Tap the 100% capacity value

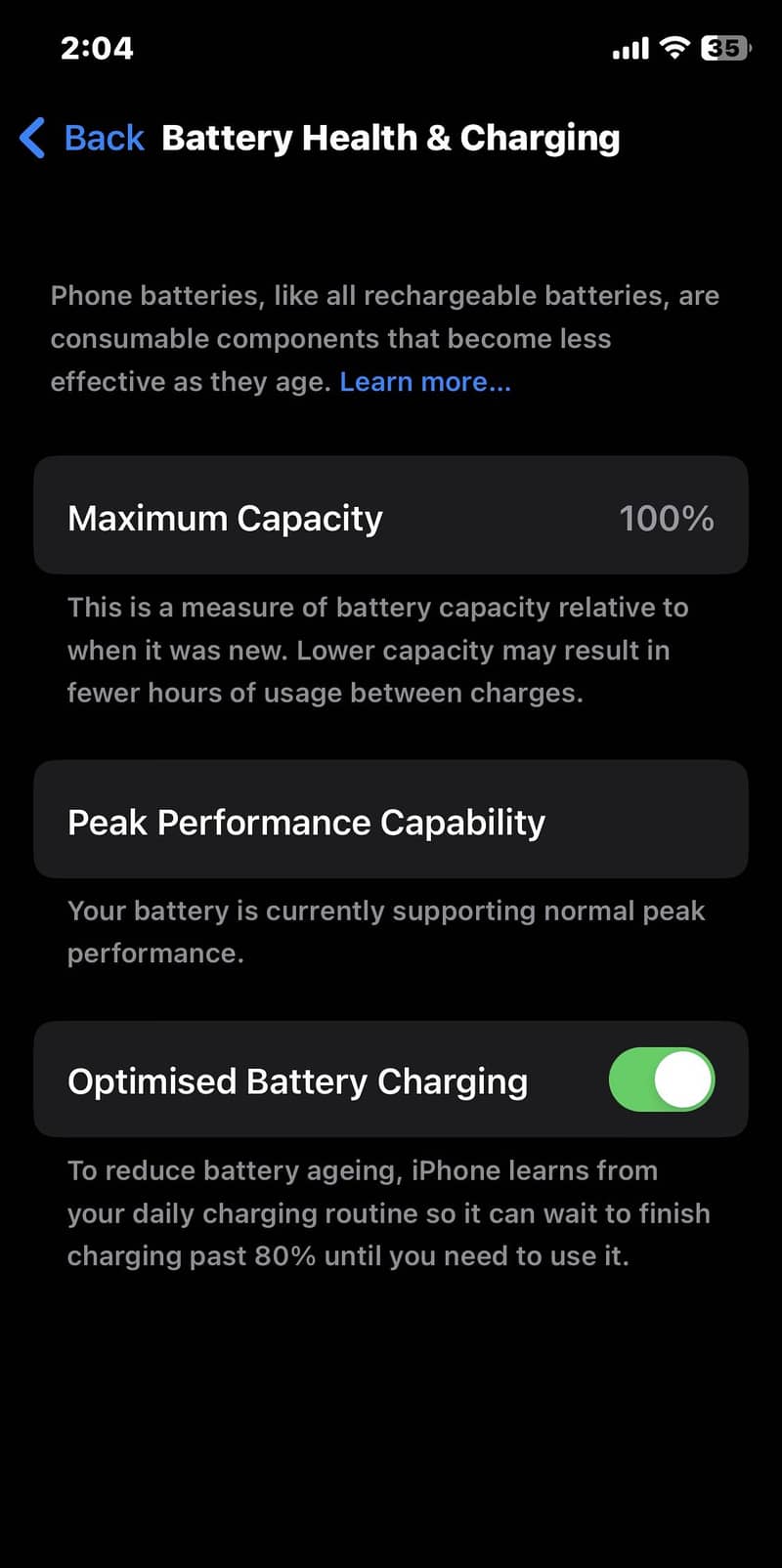click(x=667, y=518)
